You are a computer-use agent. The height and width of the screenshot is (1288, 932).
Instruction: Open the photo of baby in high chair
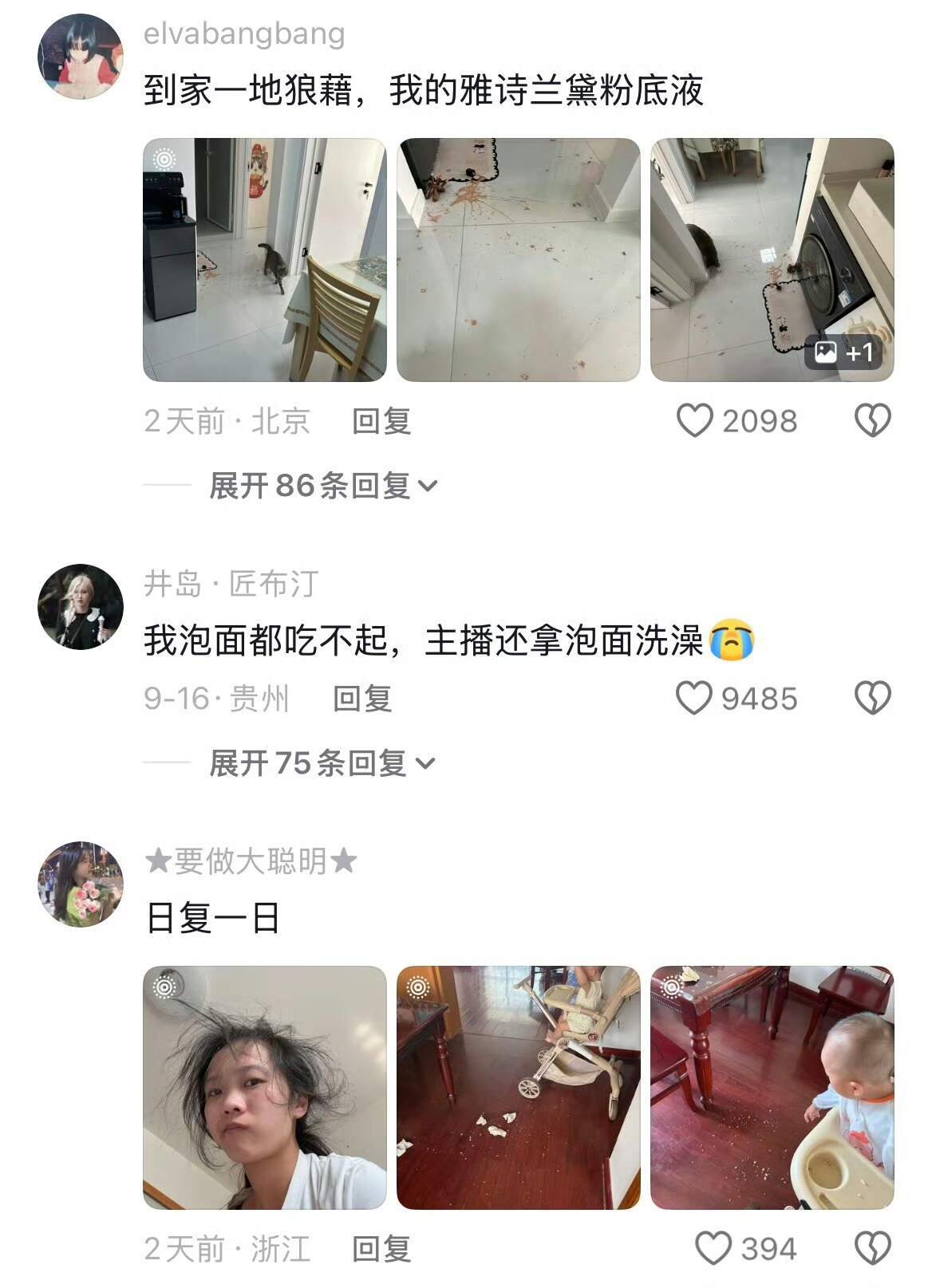[772, 1088]
